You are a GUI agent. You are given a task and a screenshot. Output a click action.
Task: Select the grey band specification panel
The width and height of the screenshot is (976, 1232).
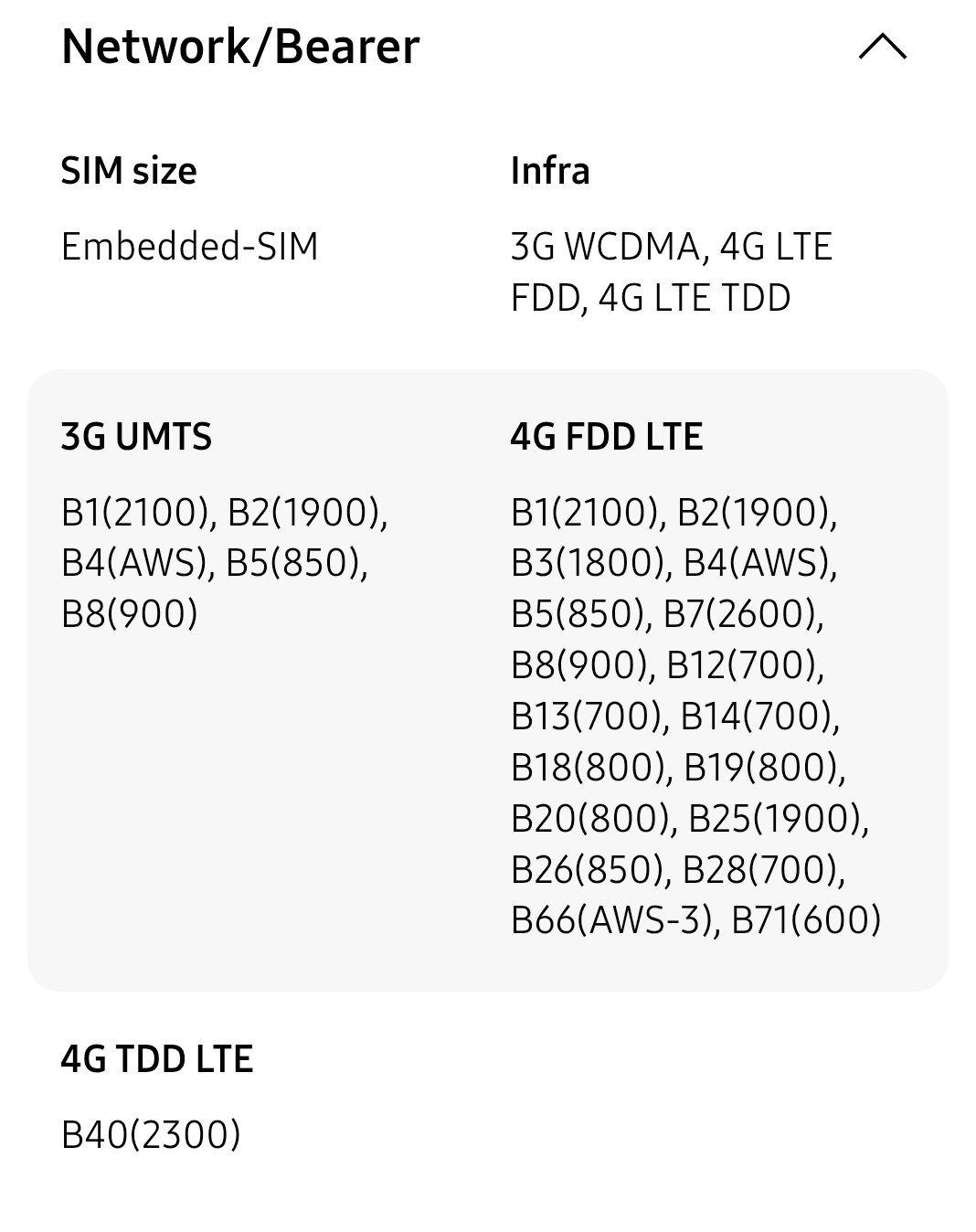pyautogui.click(x=488, y=678)
